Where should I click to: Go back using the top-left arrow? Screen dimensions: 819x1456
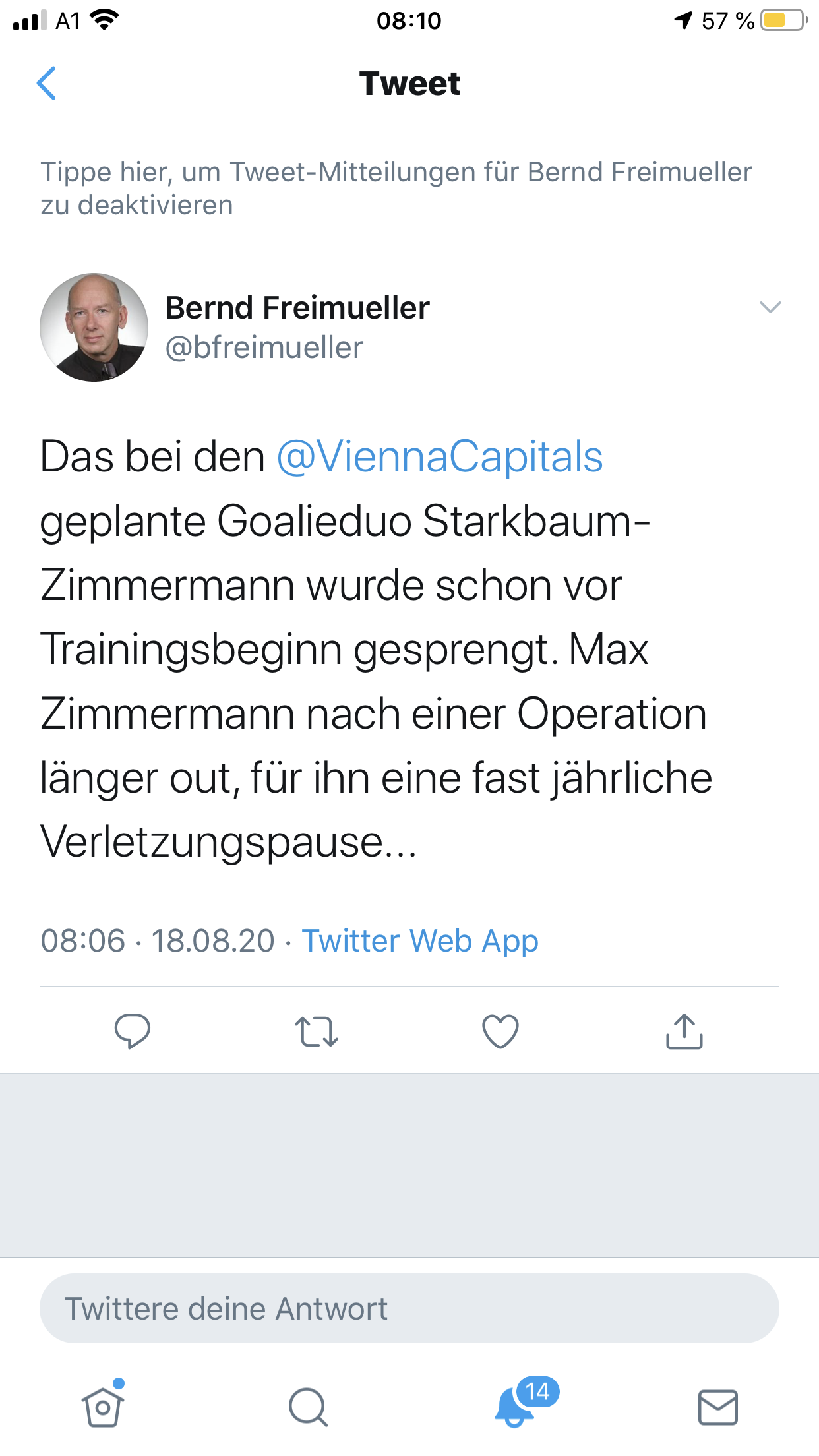click(46, 84)
